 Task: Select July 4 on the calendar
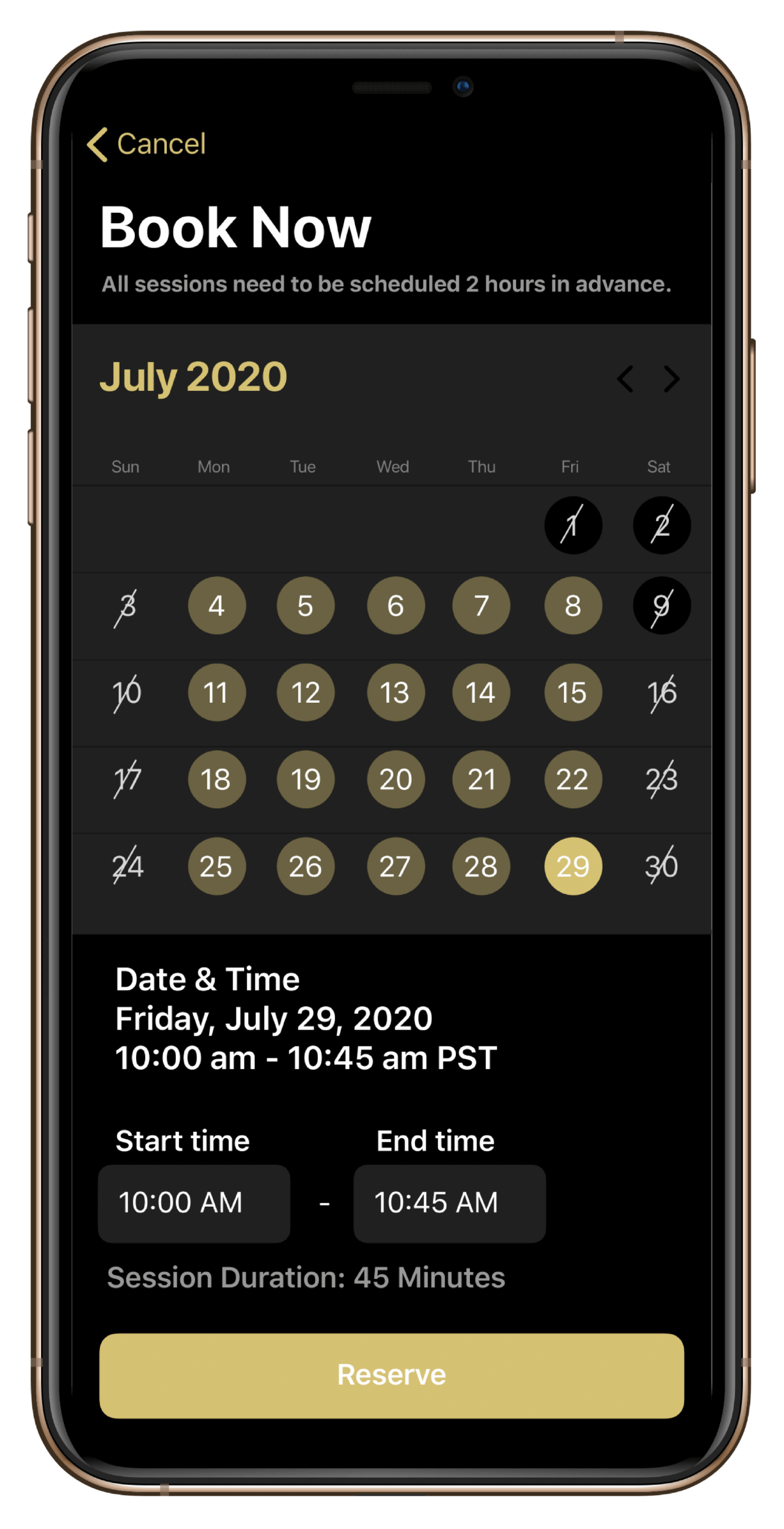217,606
